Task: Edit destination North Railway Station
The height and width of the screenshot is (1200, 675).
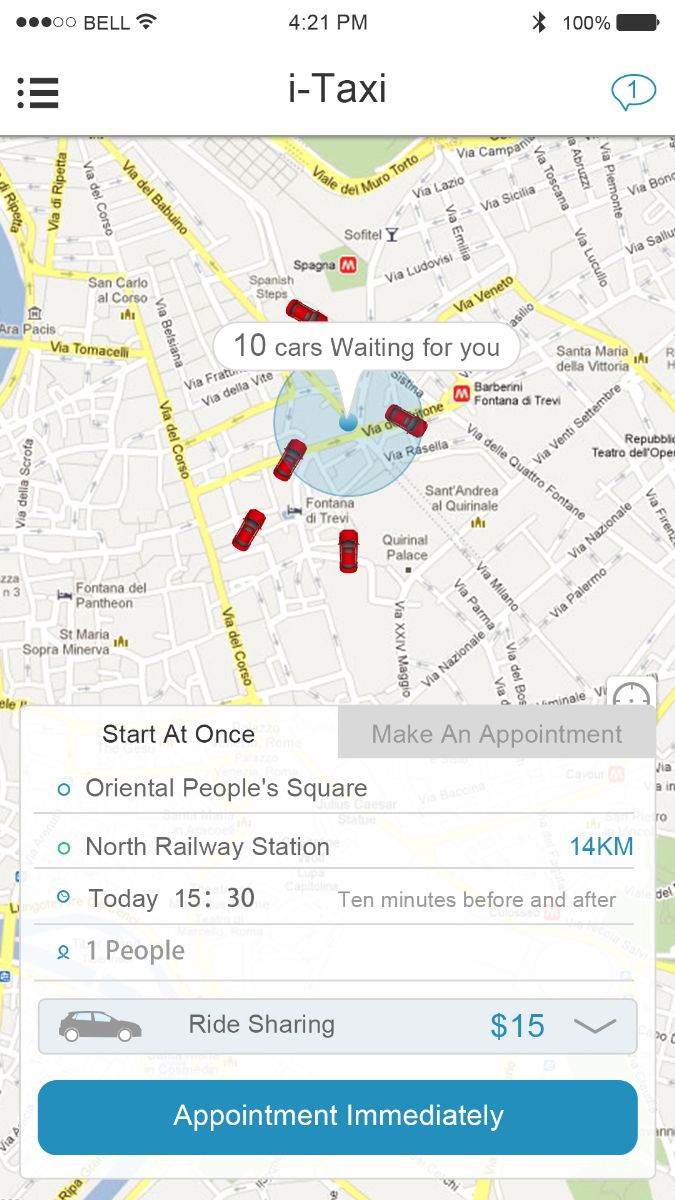Action: point(207,847)
